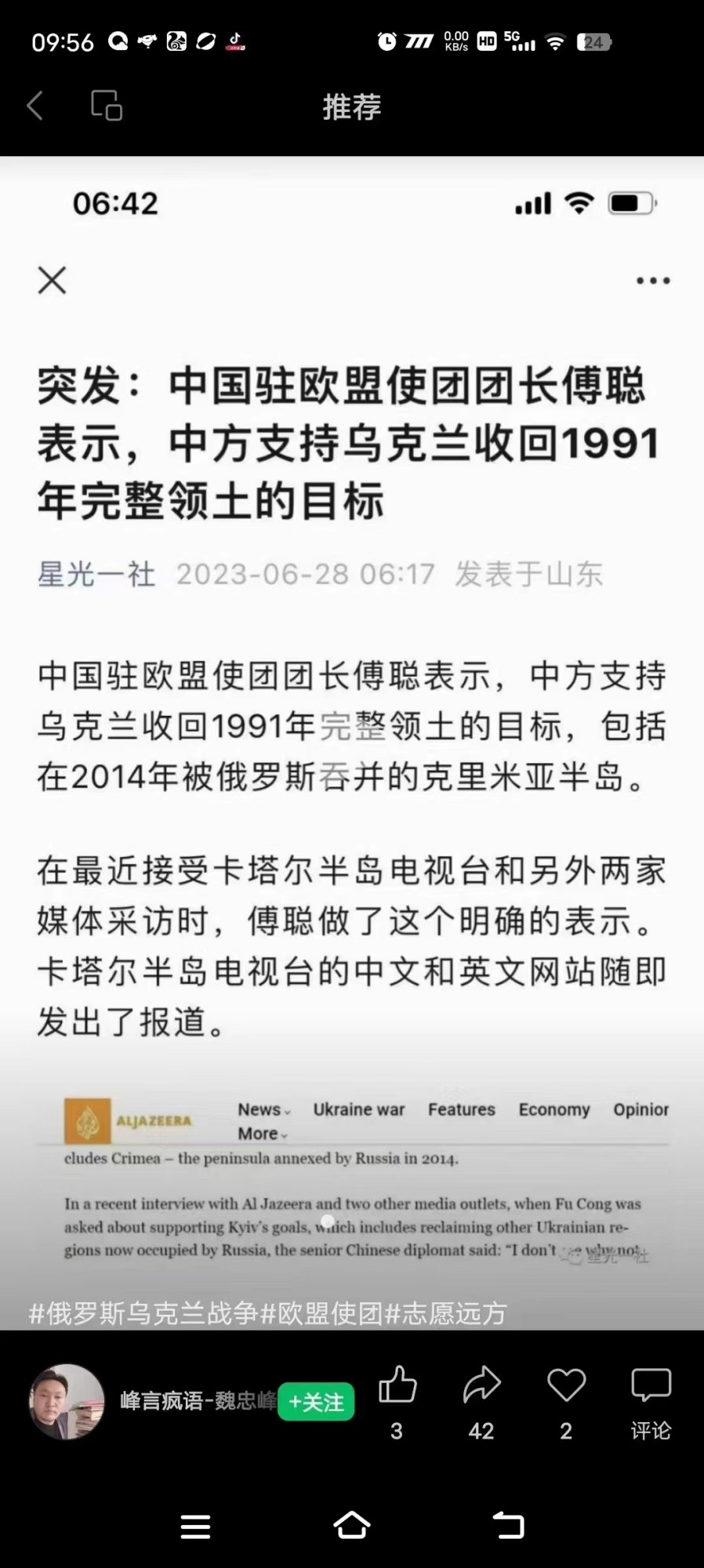The height and width of the screenshot is (1568, 704).
Task: Open hashtag #欧盟使团
Action: 322,1313
